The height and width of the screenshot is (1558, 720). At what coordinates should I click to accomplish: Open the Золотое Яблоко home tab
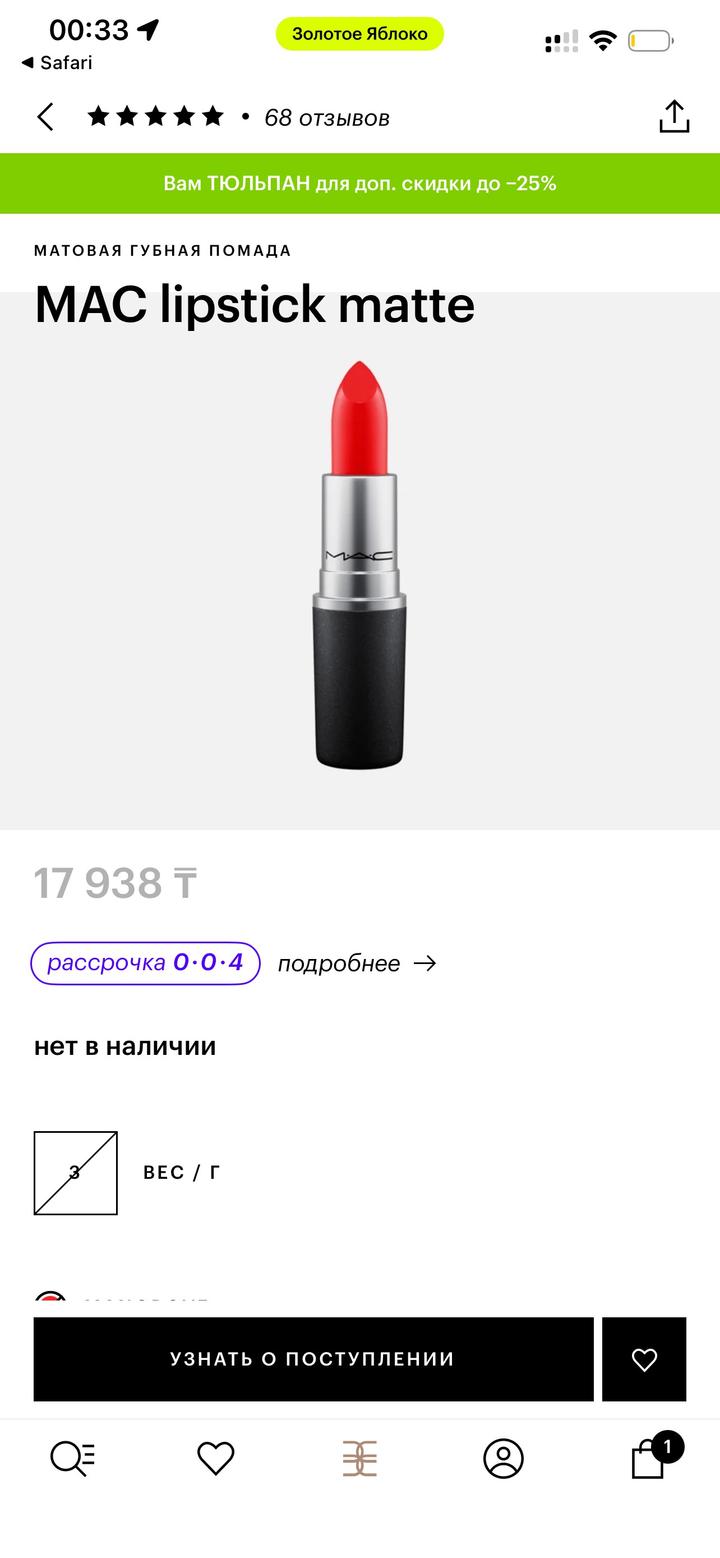360,1459
